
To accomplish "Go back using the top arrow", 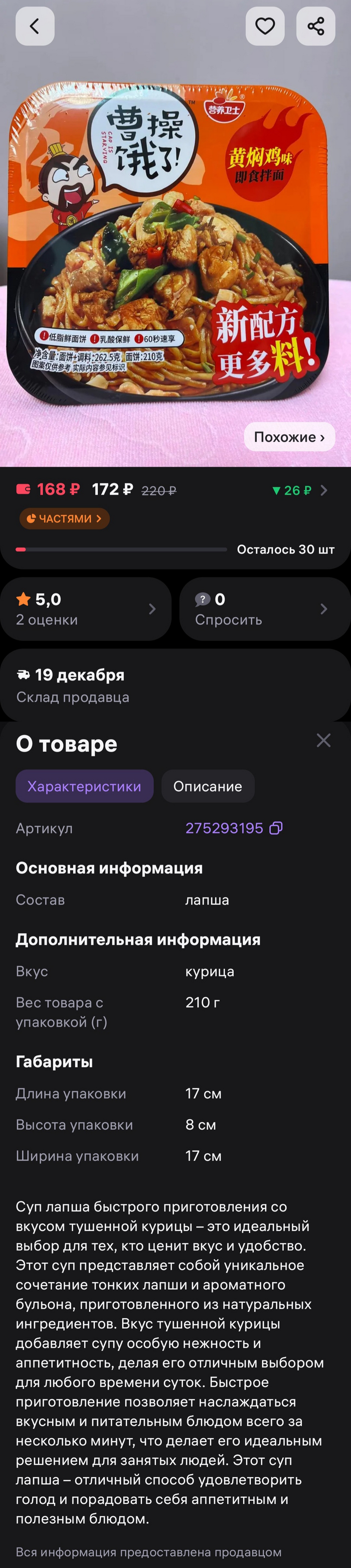I will pos(35,26).
